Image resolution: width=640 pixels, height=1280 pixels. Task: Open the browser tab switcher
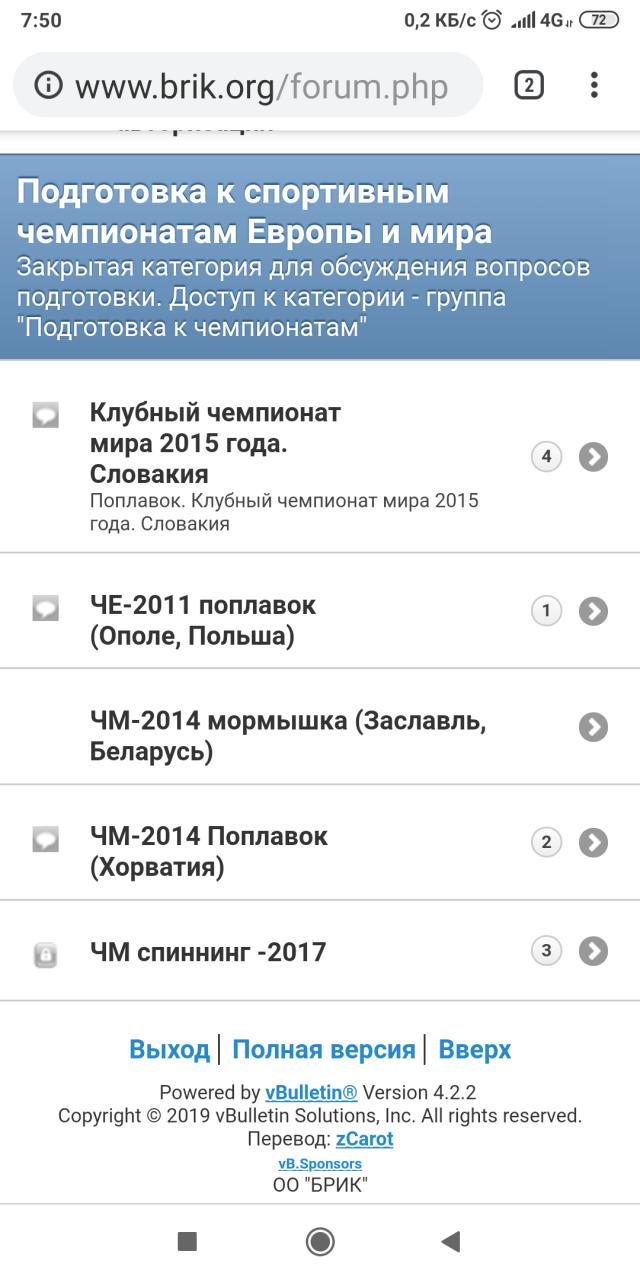[529, 86]
